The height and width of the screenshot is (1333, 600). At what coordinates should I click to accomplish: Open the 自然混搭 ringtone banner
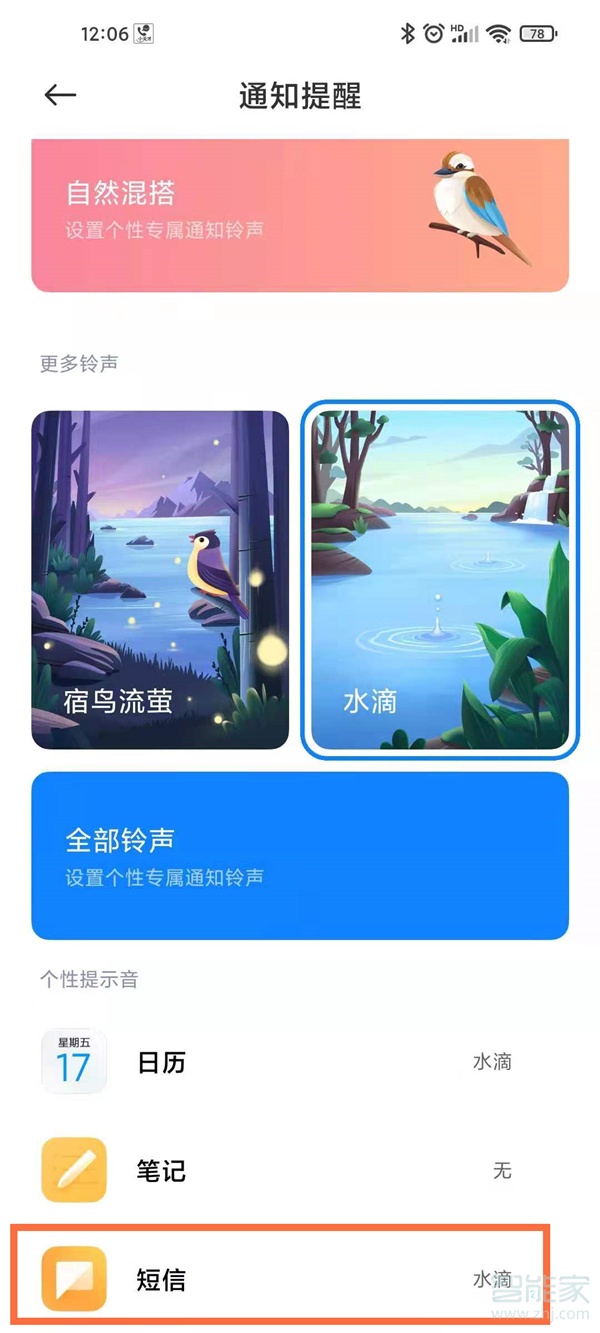click(300, 215)
